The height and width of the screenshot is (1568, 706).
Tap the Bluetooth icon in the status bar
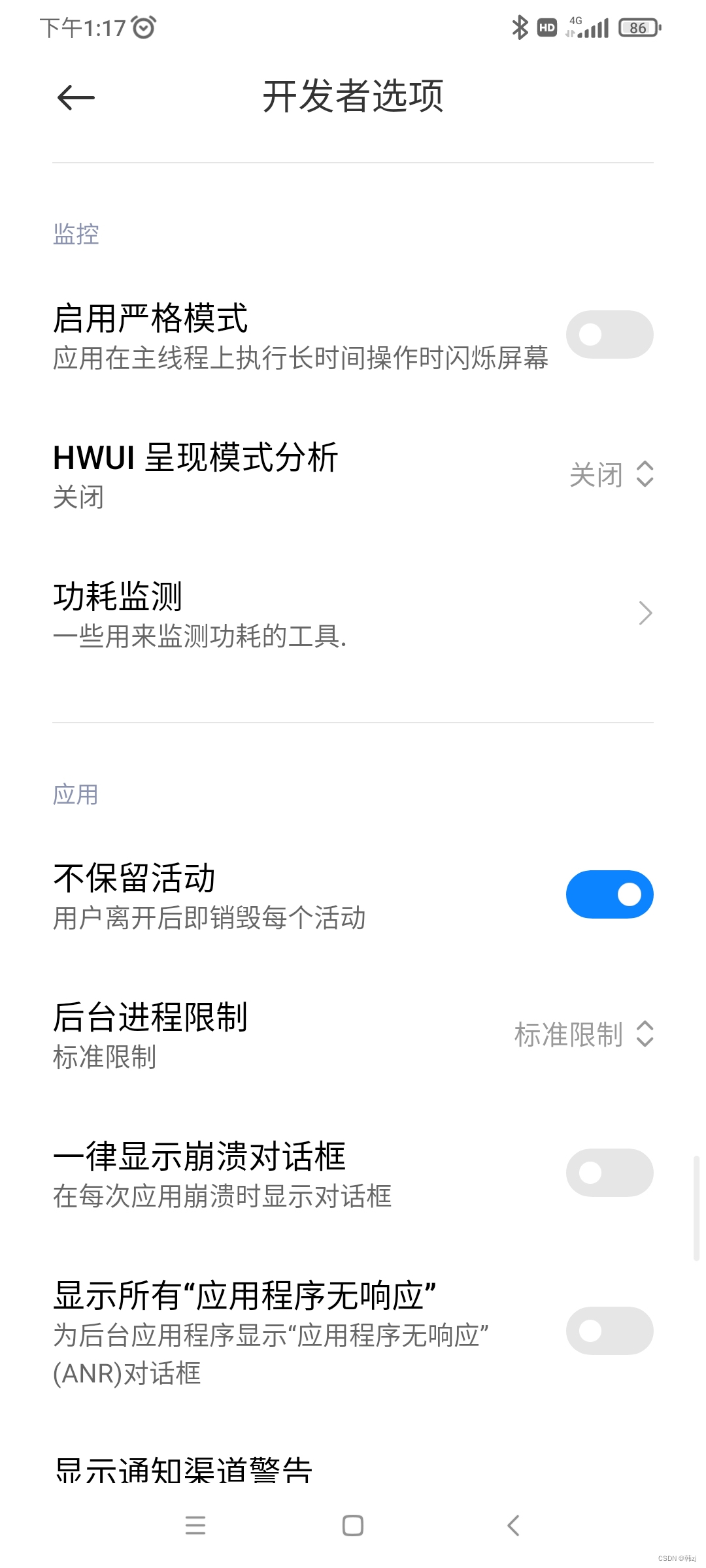point(520,27)
